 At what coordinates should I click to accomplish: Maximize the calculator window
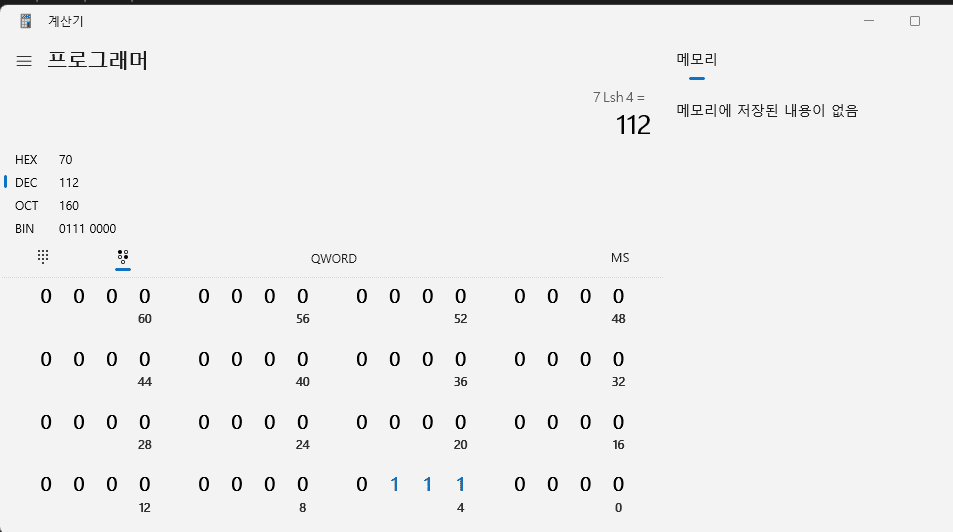pos(914,20)
